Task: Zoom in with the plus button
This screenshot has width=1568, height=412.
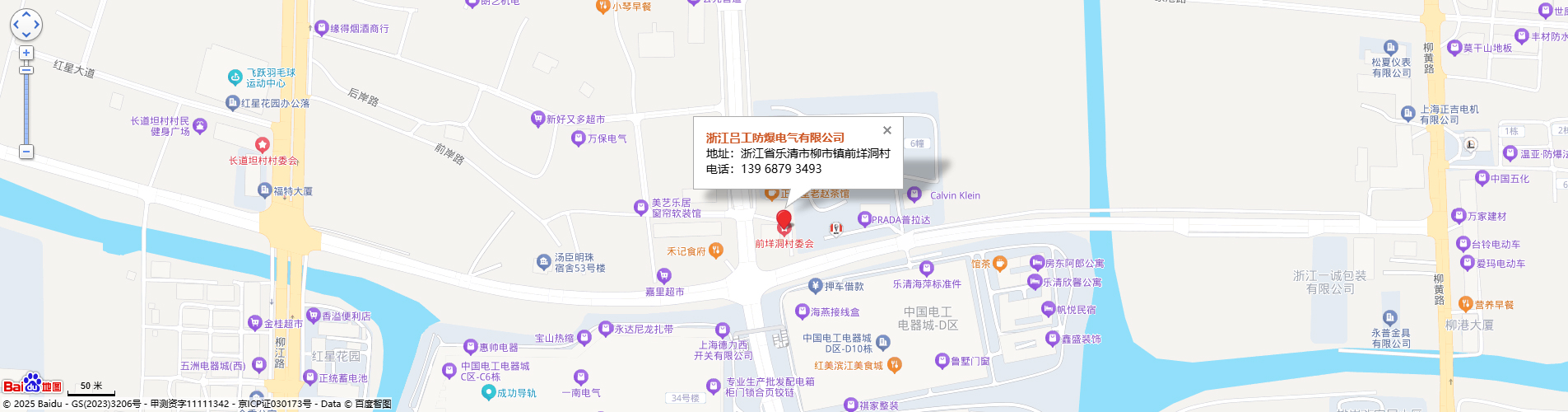Action: click(x=26, y=53)
